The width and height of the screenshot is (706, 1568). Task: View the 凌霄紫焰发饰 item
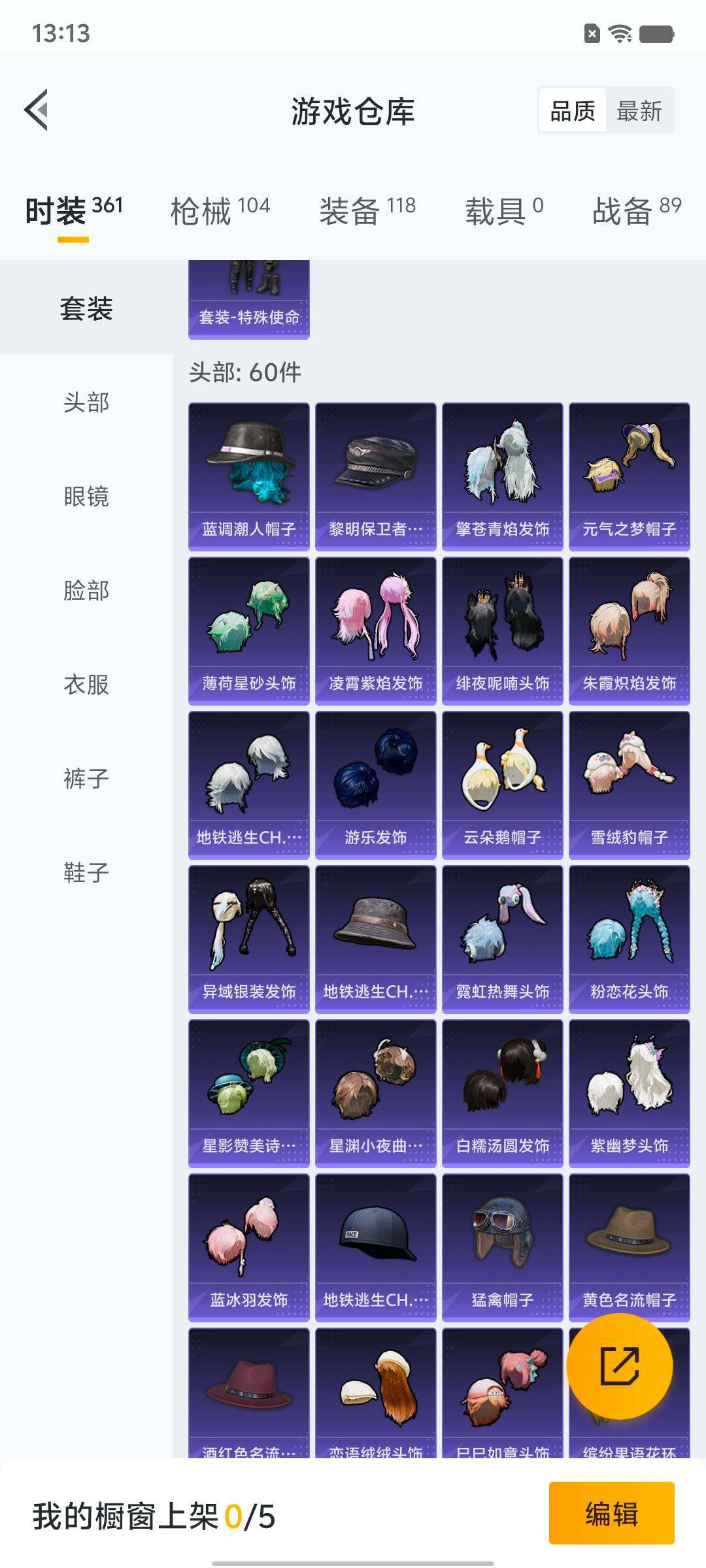[x=376, y=630]
